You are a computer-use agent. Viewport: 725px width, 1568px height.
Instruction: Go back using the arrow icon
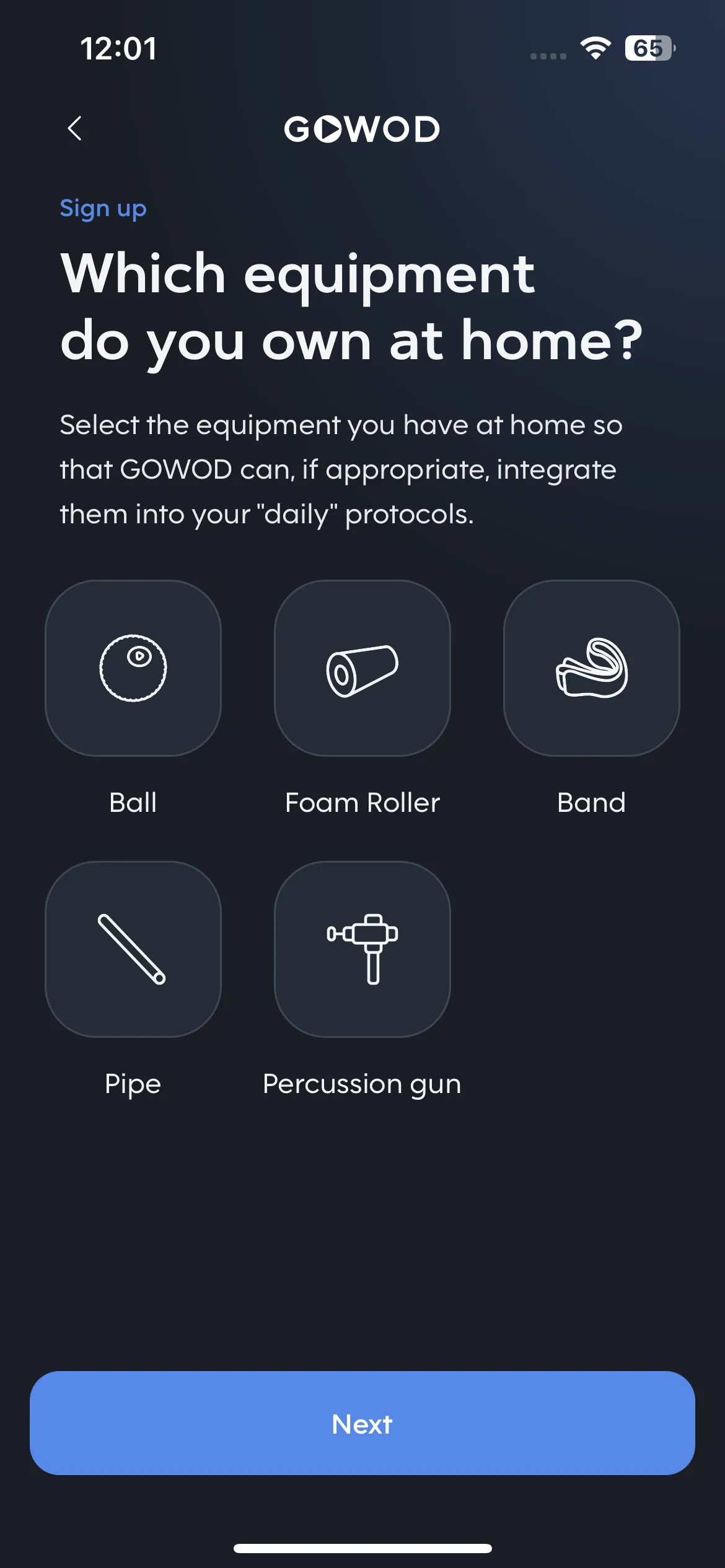75,129
